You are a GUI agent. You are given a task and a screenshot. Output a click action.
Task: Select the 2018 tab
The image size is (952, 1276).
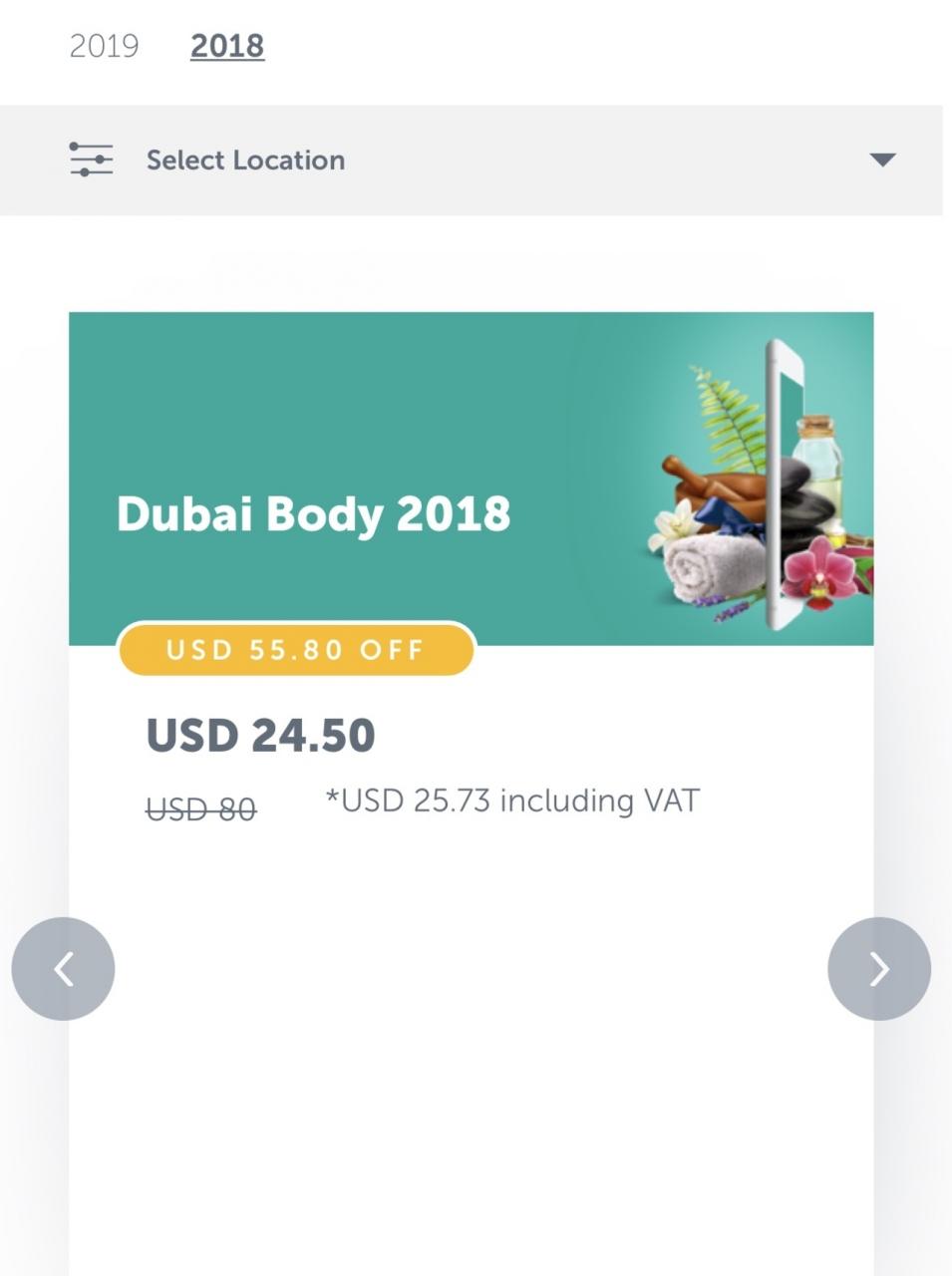227,46
